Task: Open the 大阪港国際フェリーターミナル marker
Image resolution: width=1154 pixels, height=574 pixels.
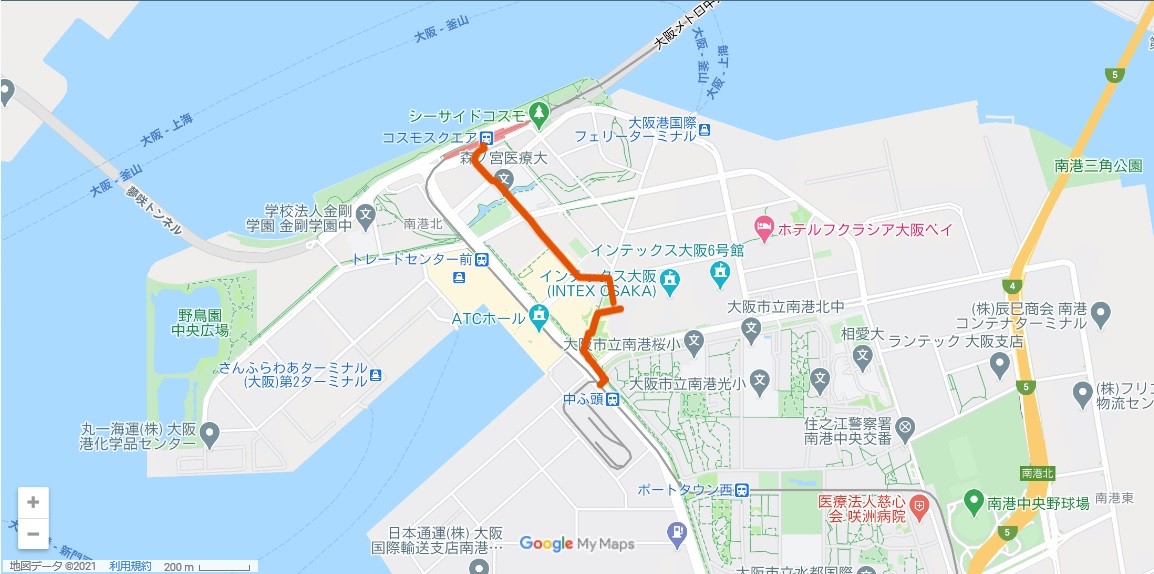Action: tap(705, 129)
